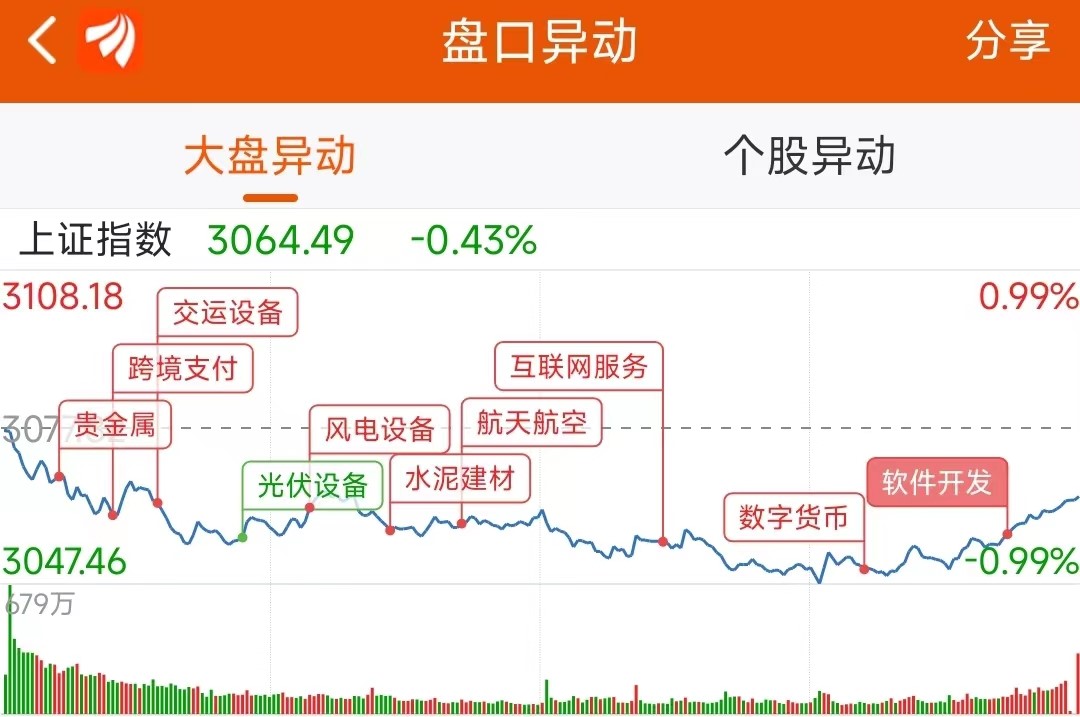Go back using the arrow icon
The width and height of the screenshot is (1080, 717).
(43, 40)
